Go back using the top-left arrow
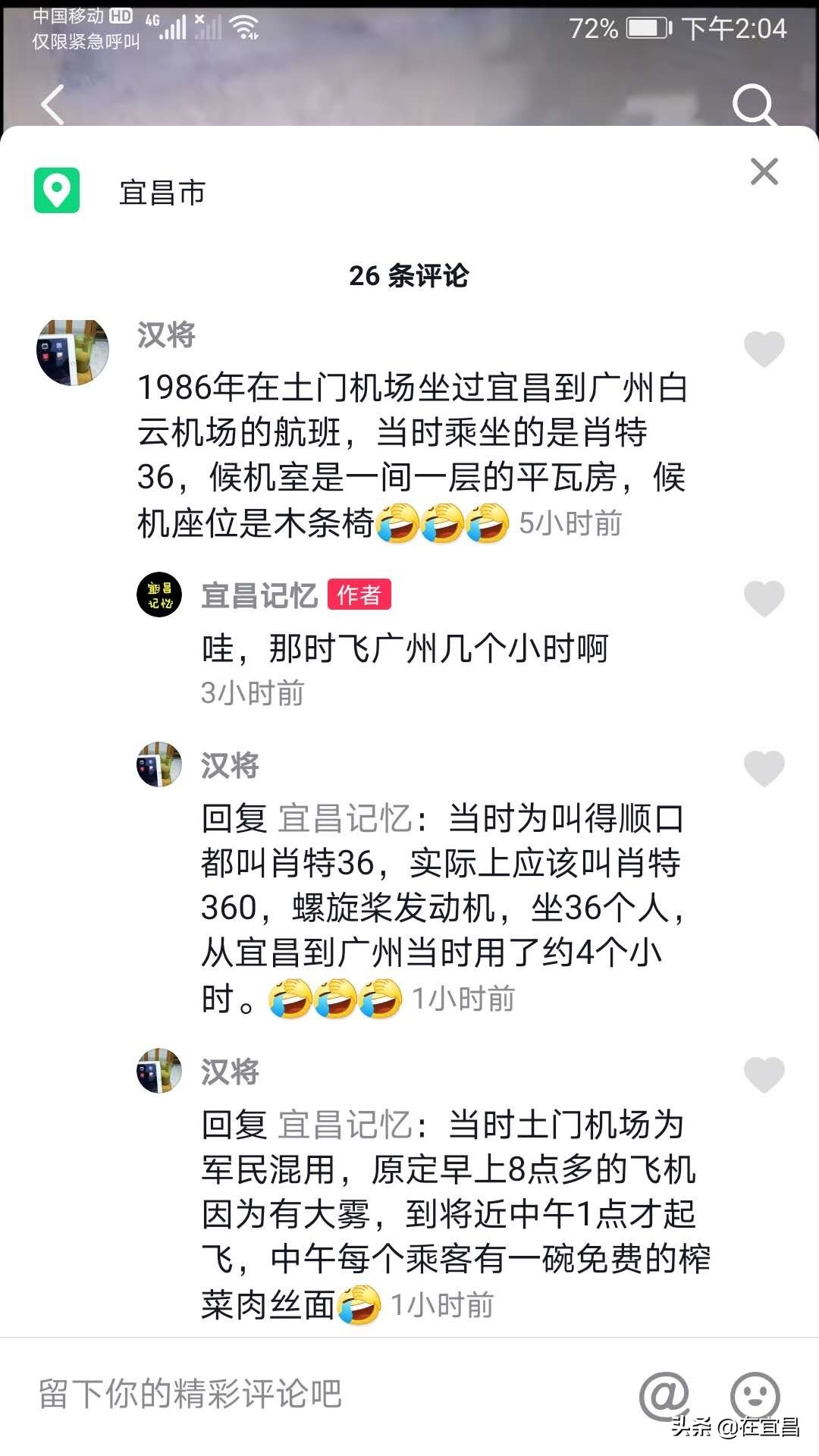Screen dimensions: 819x1456 coord(53,105)
